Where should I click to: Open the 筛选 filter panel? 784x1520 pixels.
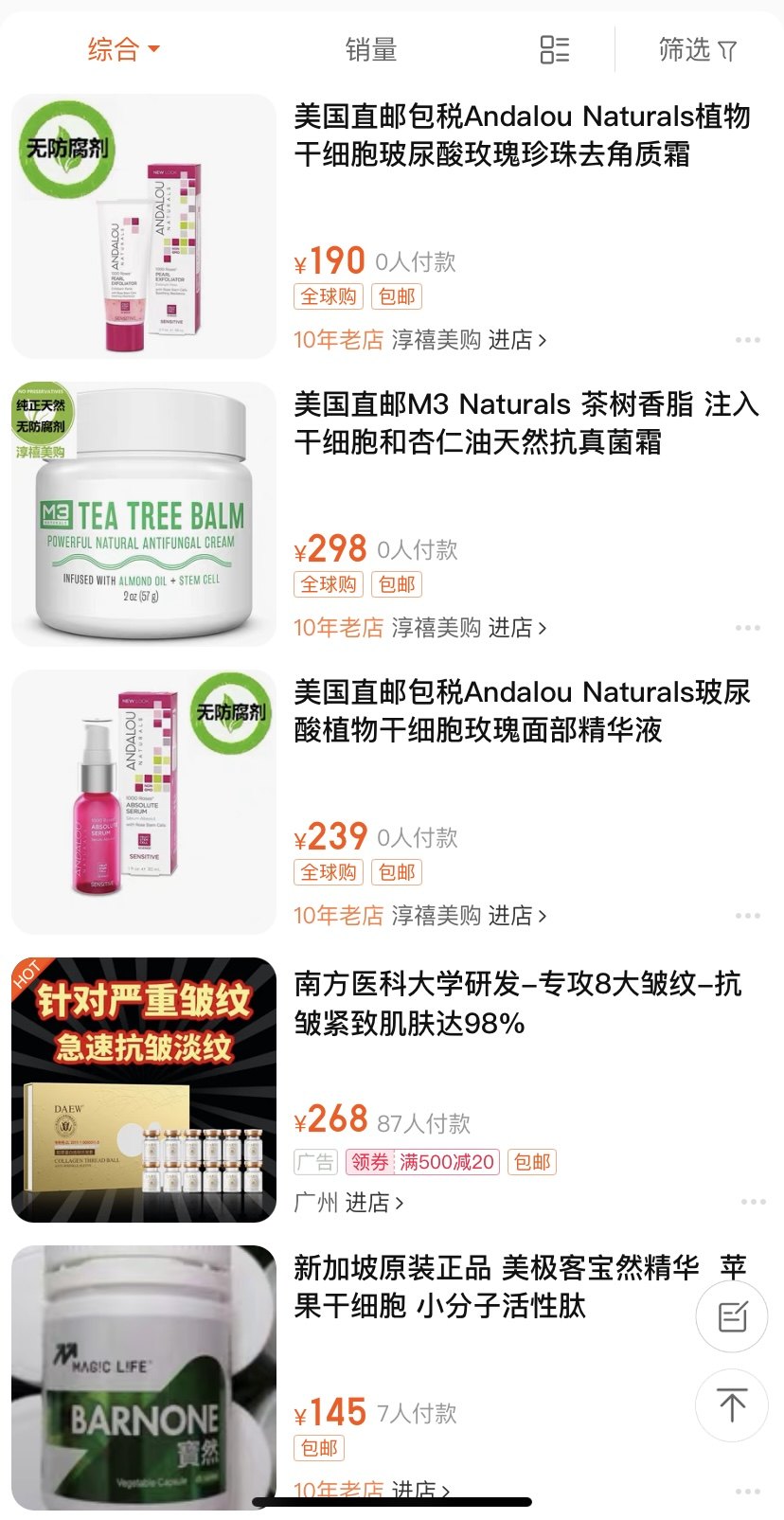click(x=697, y=49)
